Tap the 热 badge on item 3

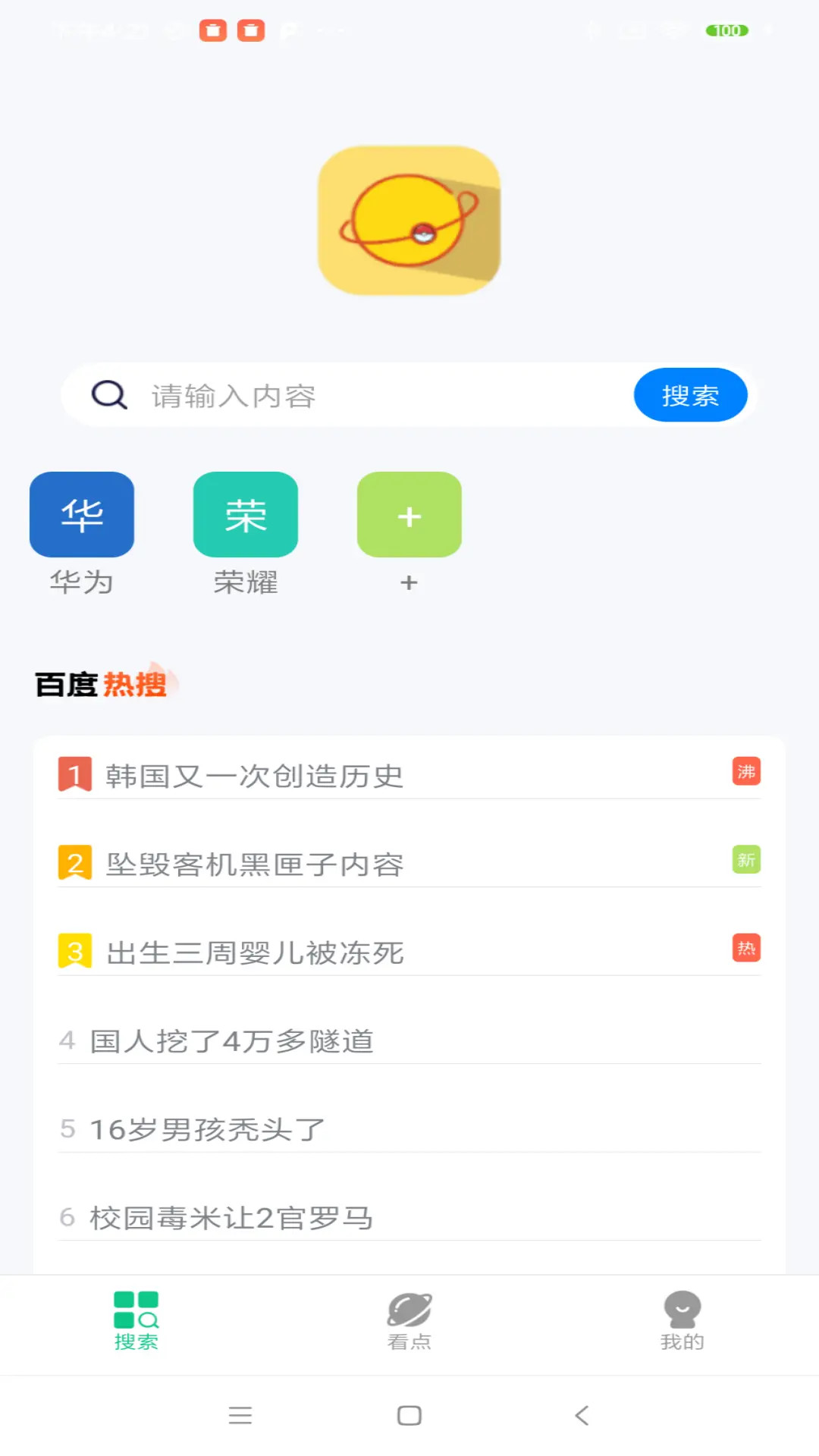[745, 949]
